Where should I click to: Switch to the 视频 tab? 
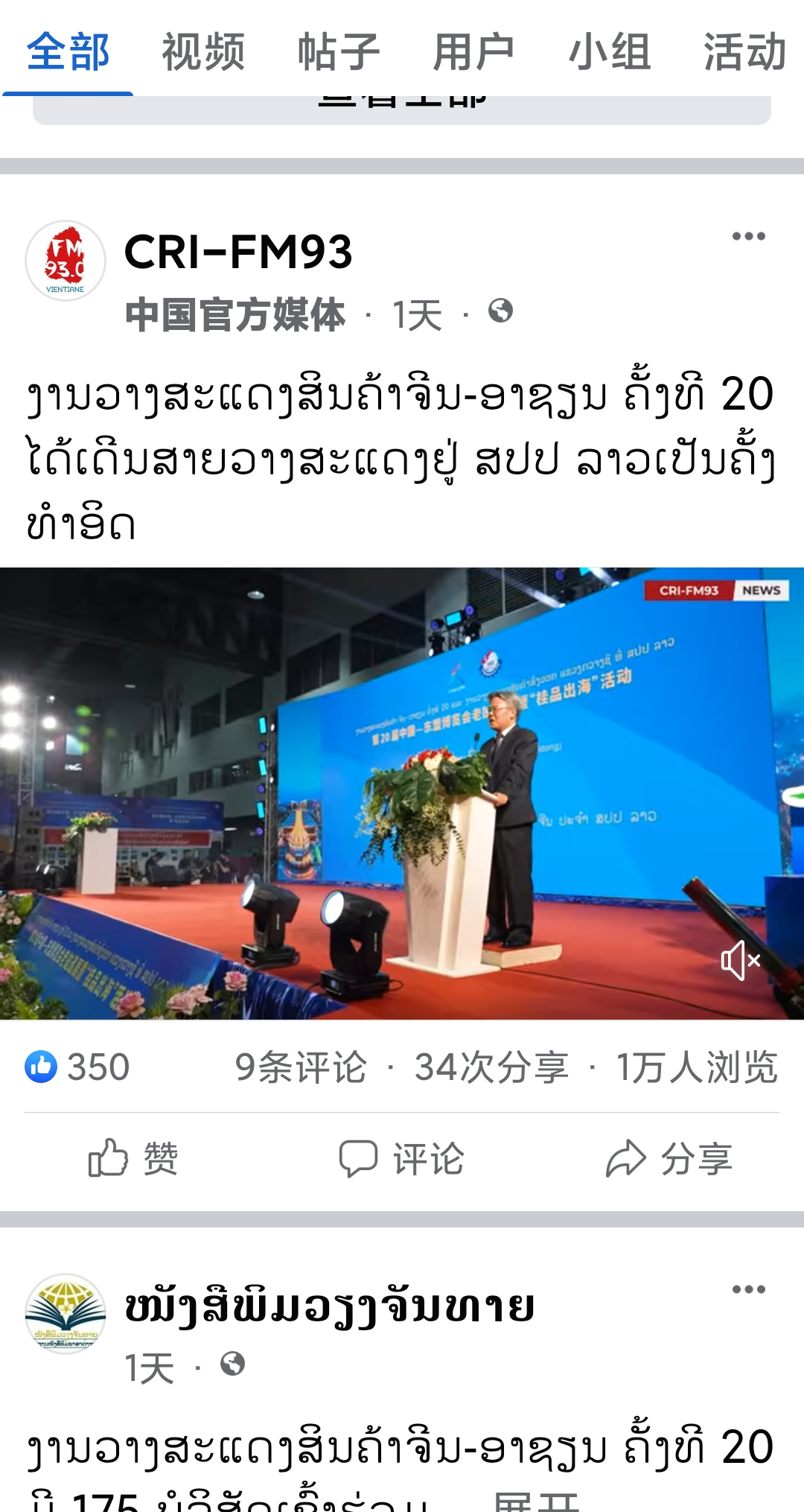203,52
